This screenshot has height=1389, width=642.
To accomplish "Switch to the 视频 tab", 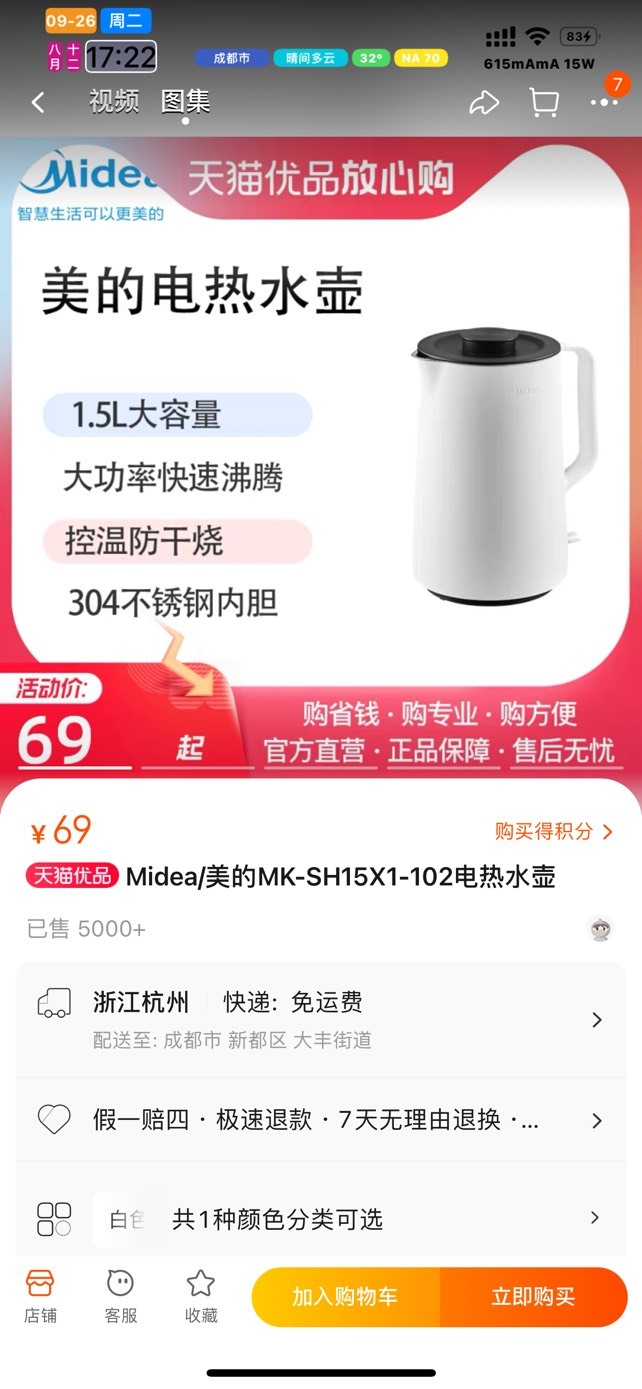I will coord(113,101).
